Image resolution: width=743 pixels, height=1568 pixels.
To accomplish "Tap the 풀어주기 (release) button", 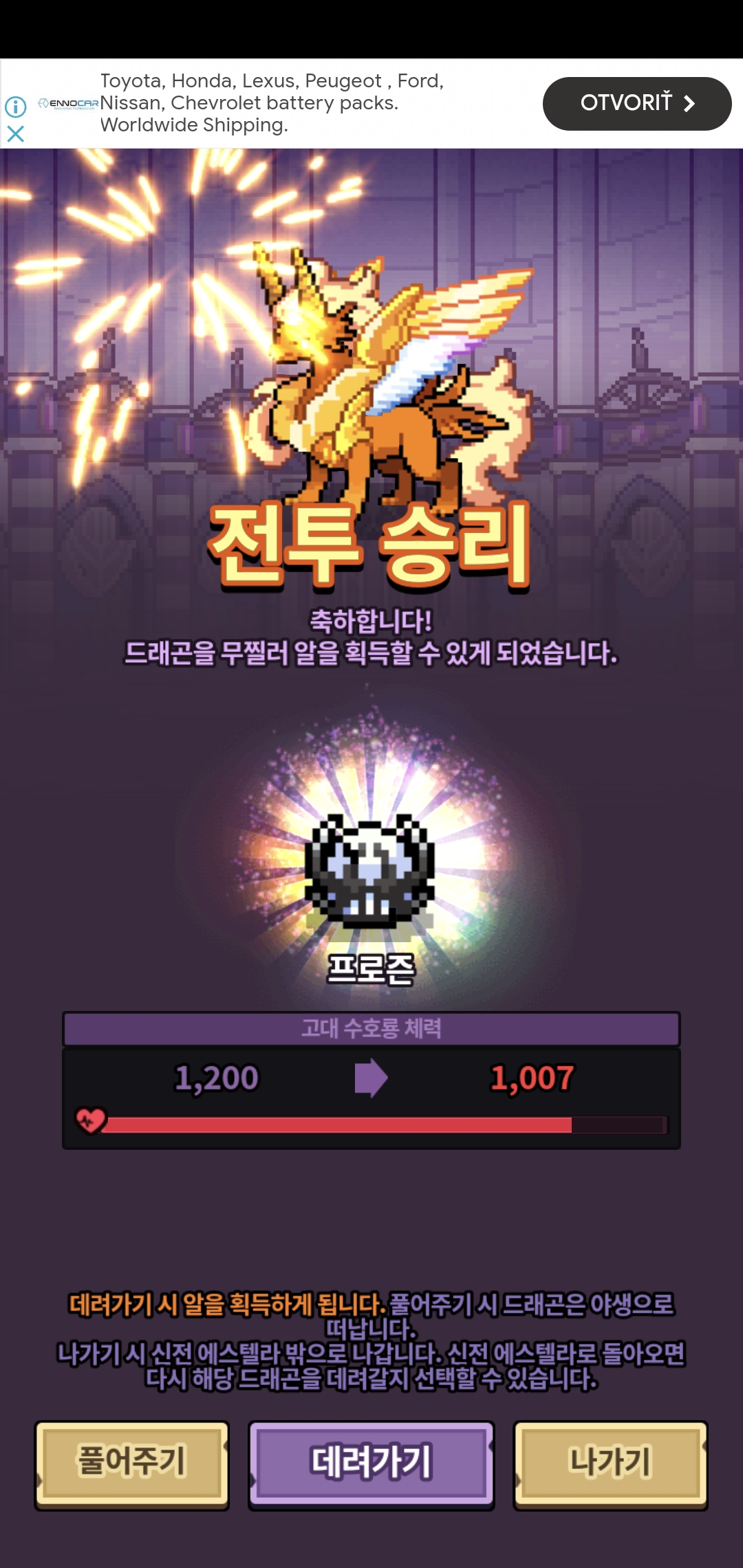I will click(131, 1463).
